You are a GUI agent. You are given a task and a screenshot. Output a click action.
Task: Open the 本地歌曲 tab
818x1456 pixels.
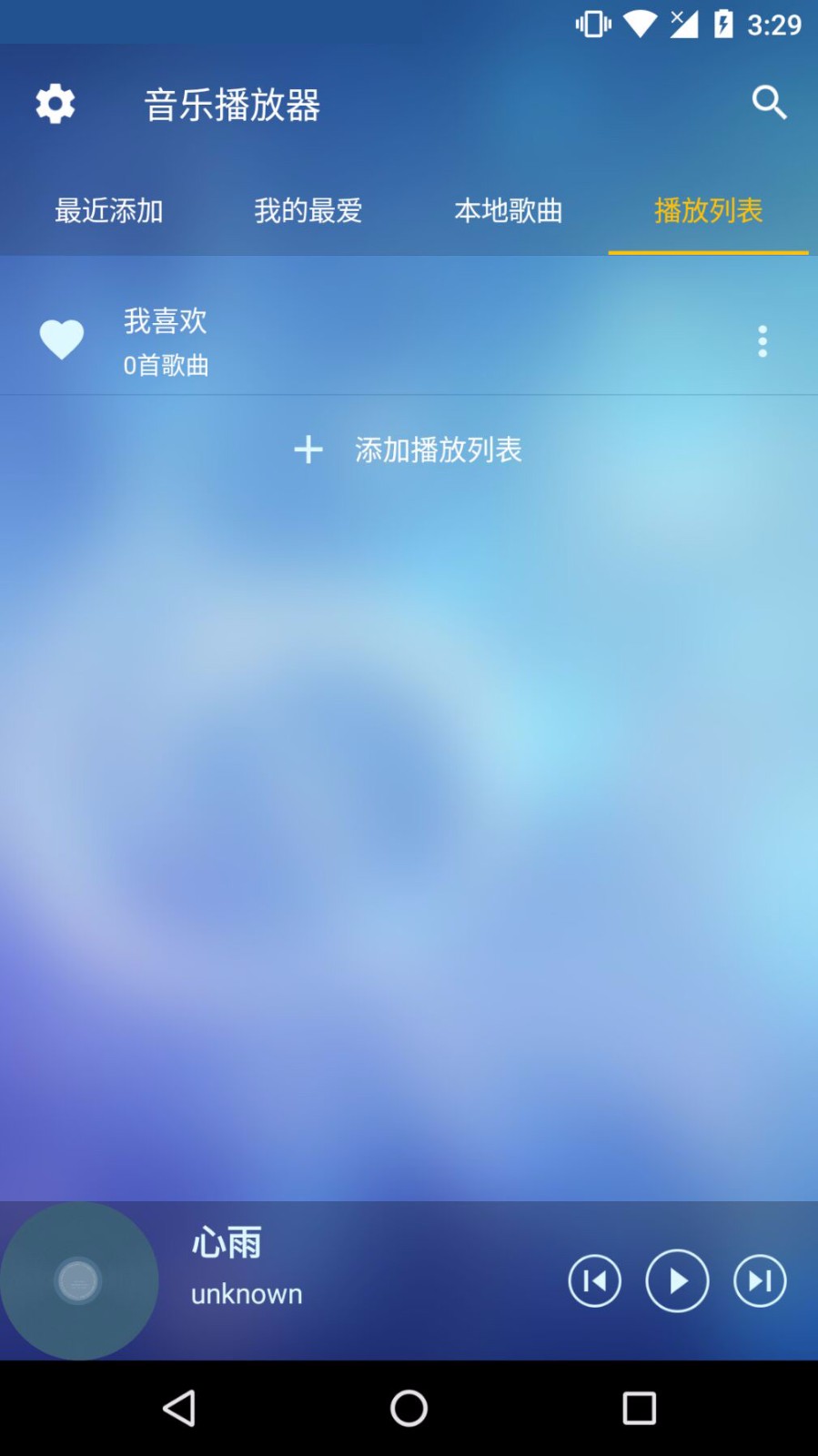click(509, 210)
